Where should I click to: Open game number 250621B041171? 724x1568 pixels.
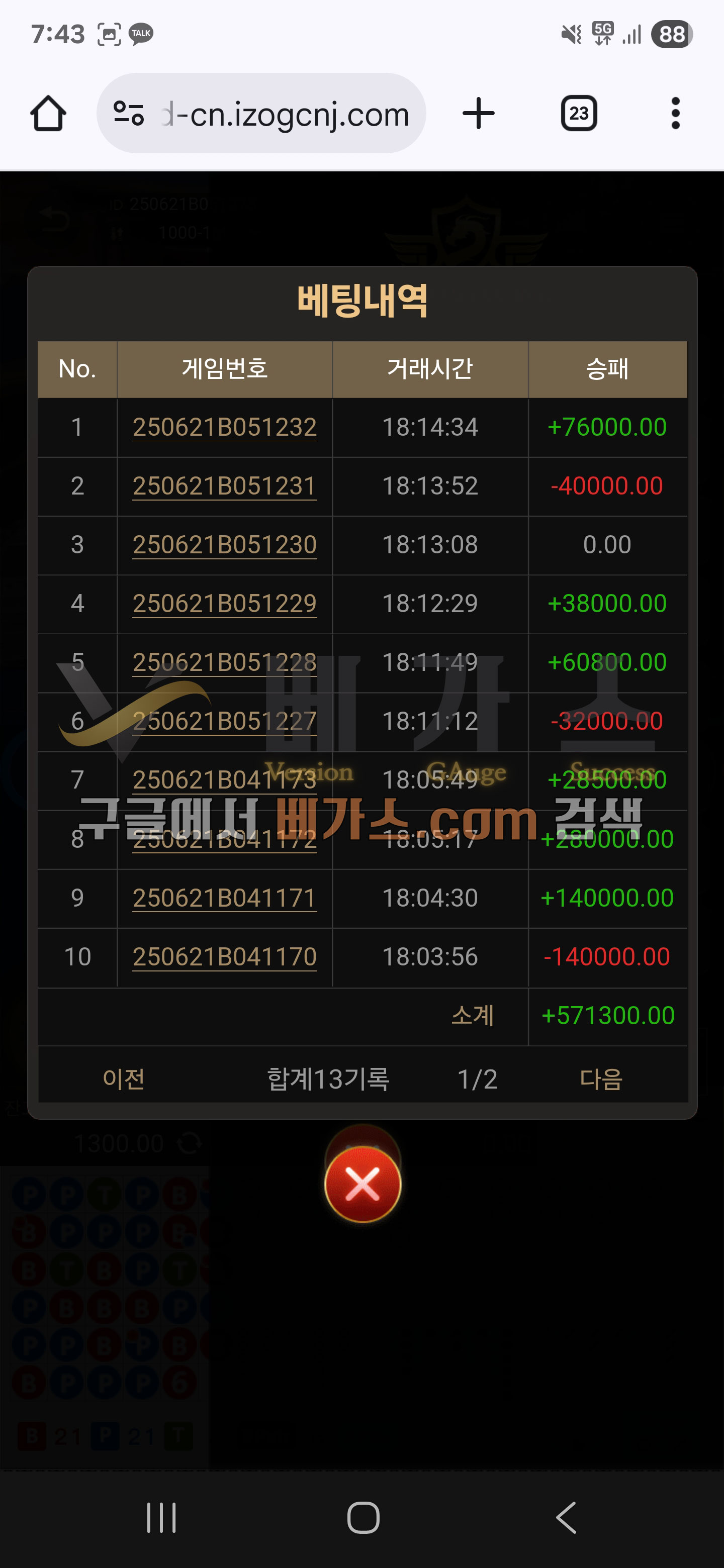click(225, 899)
